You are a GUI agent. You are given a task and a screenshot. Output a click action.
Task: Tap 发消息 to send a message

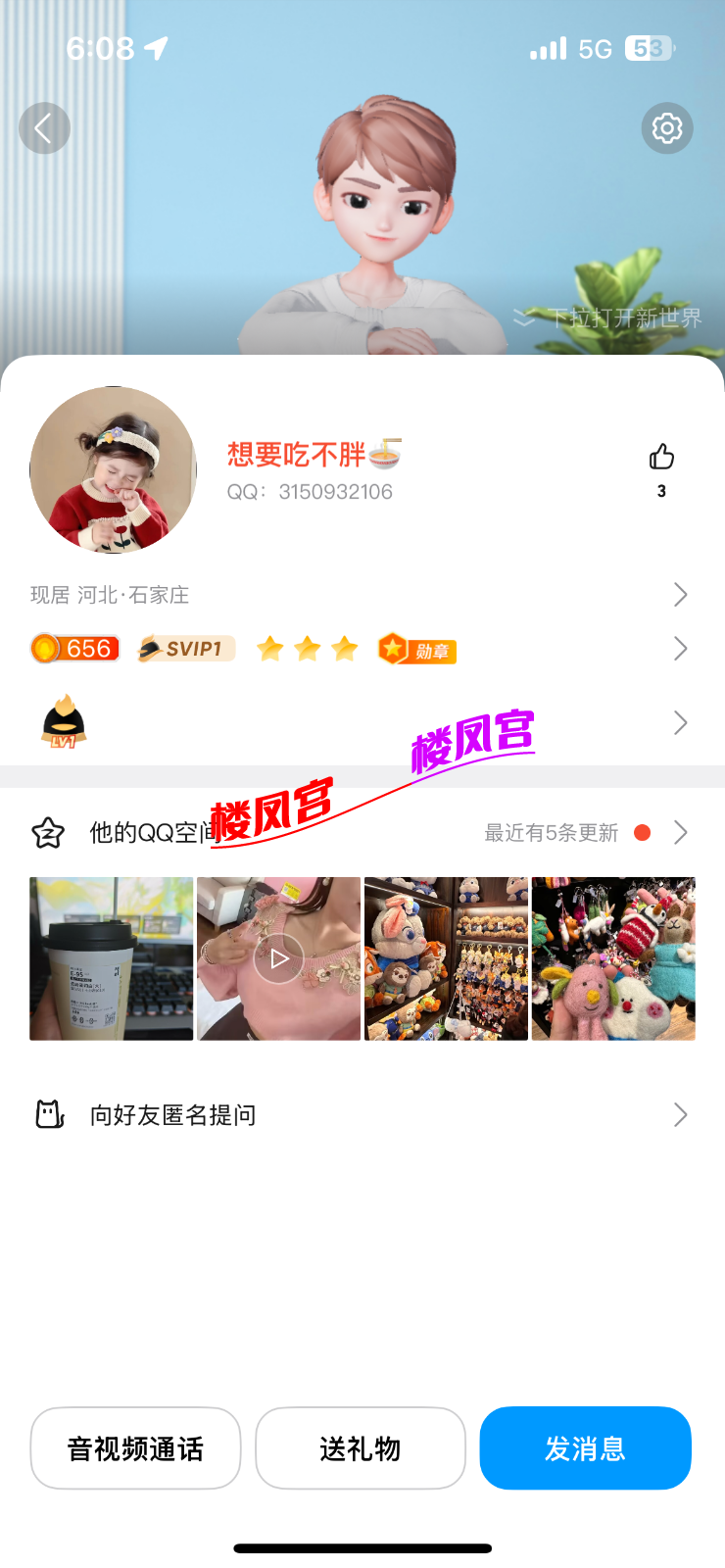585,1448
